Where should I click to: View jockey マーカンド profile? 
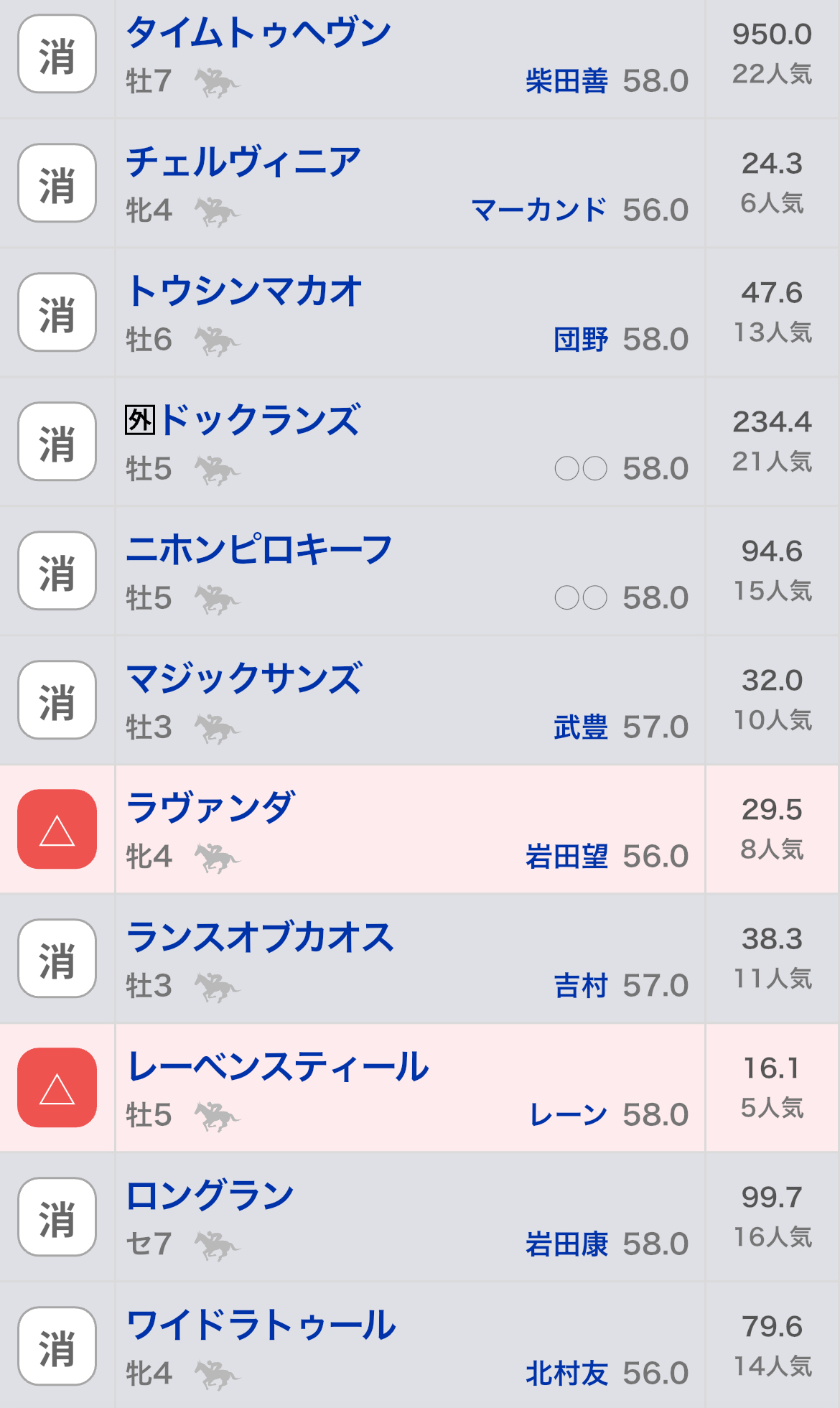[538, 210]
